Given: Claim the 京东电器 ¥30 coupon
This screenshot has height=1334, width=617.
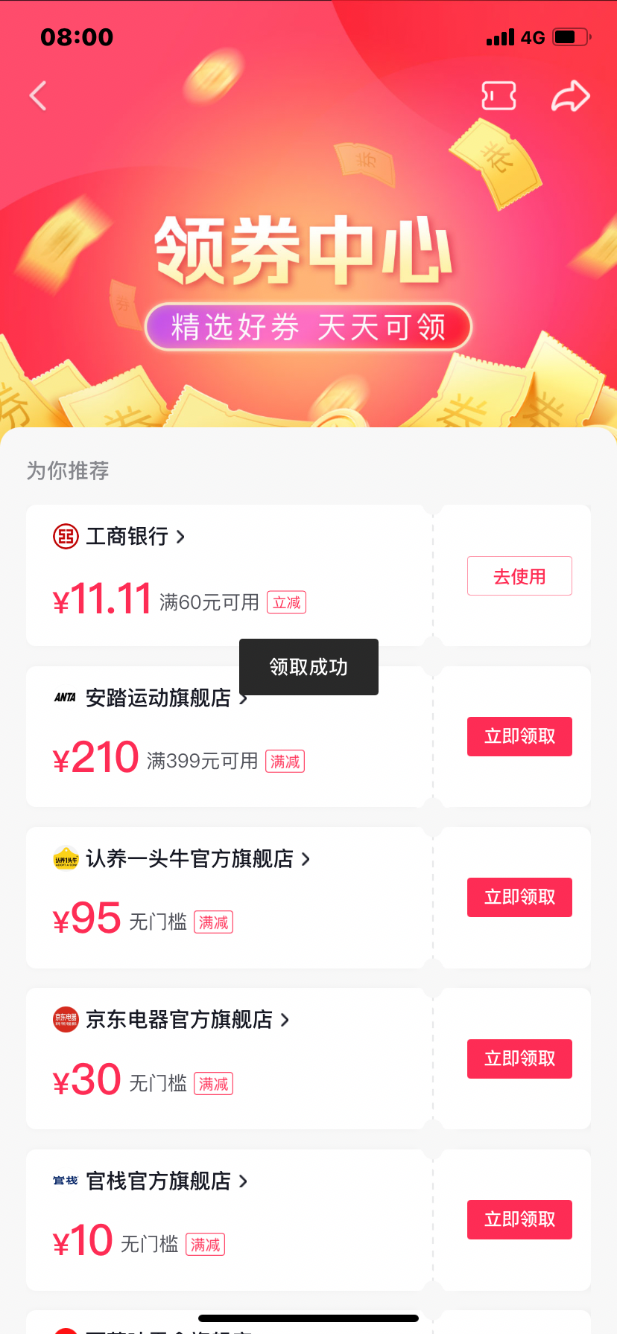Looking at the screenshot, I should 519,1059.
